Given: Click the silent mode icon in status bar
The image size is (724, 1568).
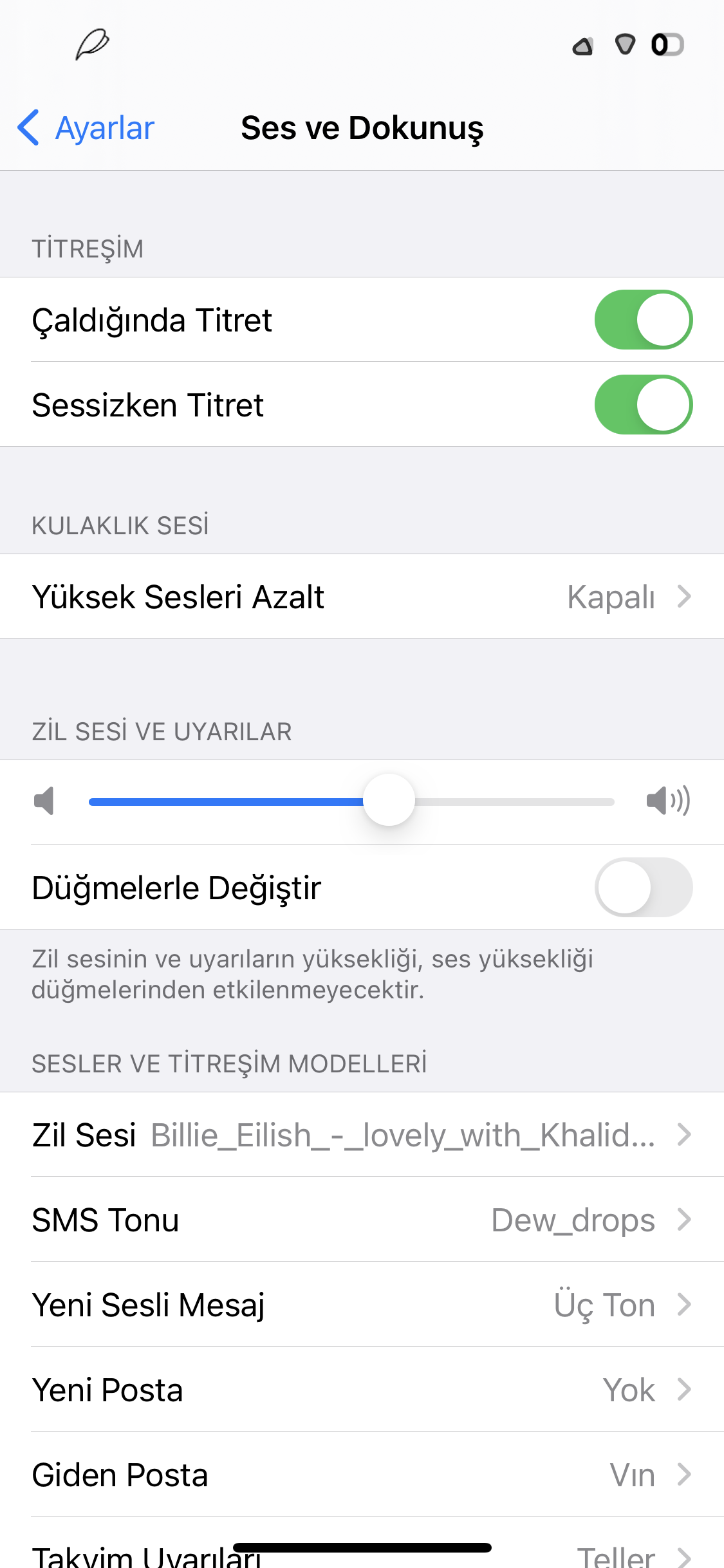Looking at the screenshot, I should pyautogui.click(x=626, y=45).
